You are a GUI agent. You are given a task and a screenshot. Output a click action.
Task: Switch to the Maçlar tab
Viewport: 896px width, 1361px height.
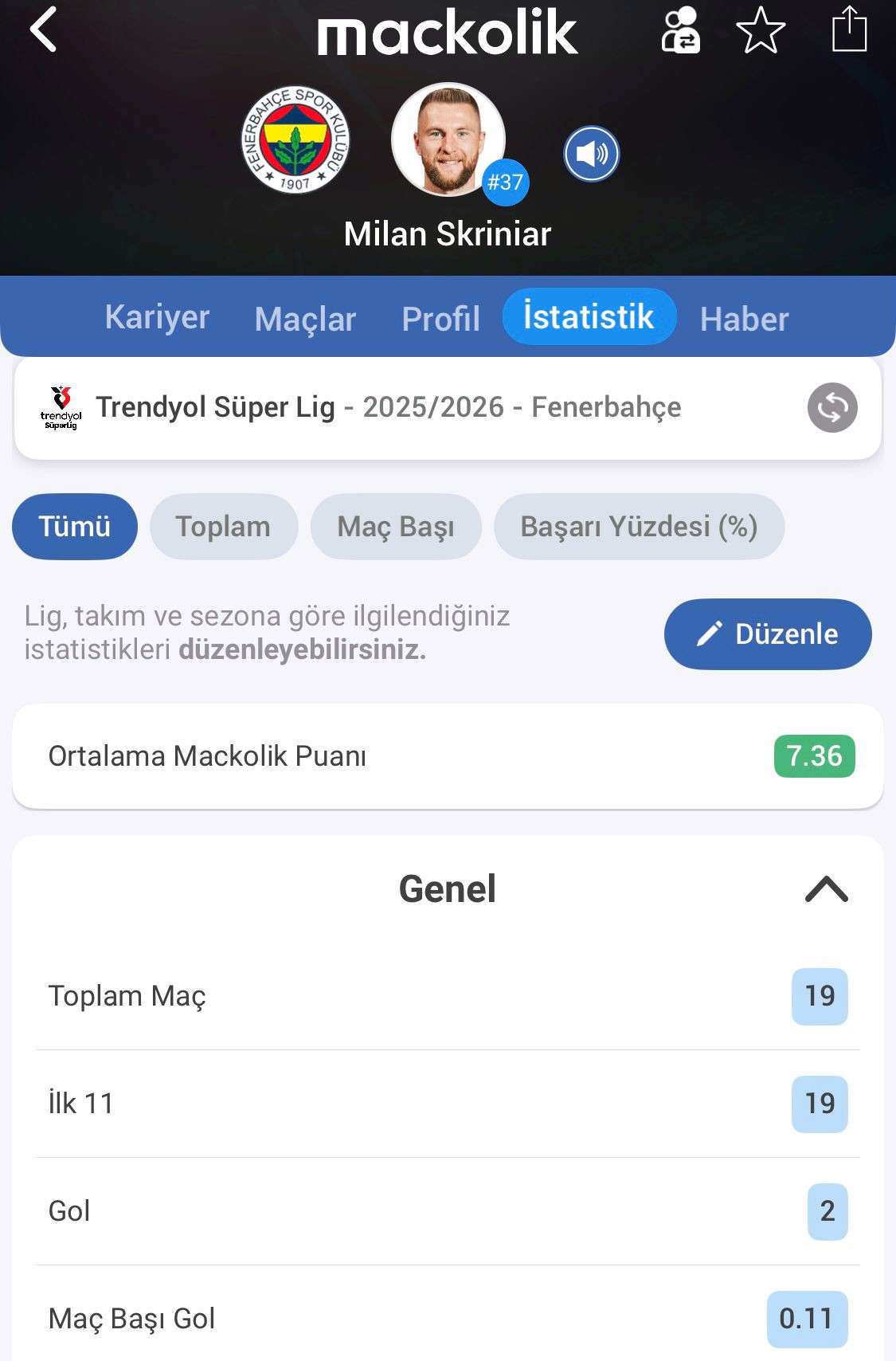[305, 319]
